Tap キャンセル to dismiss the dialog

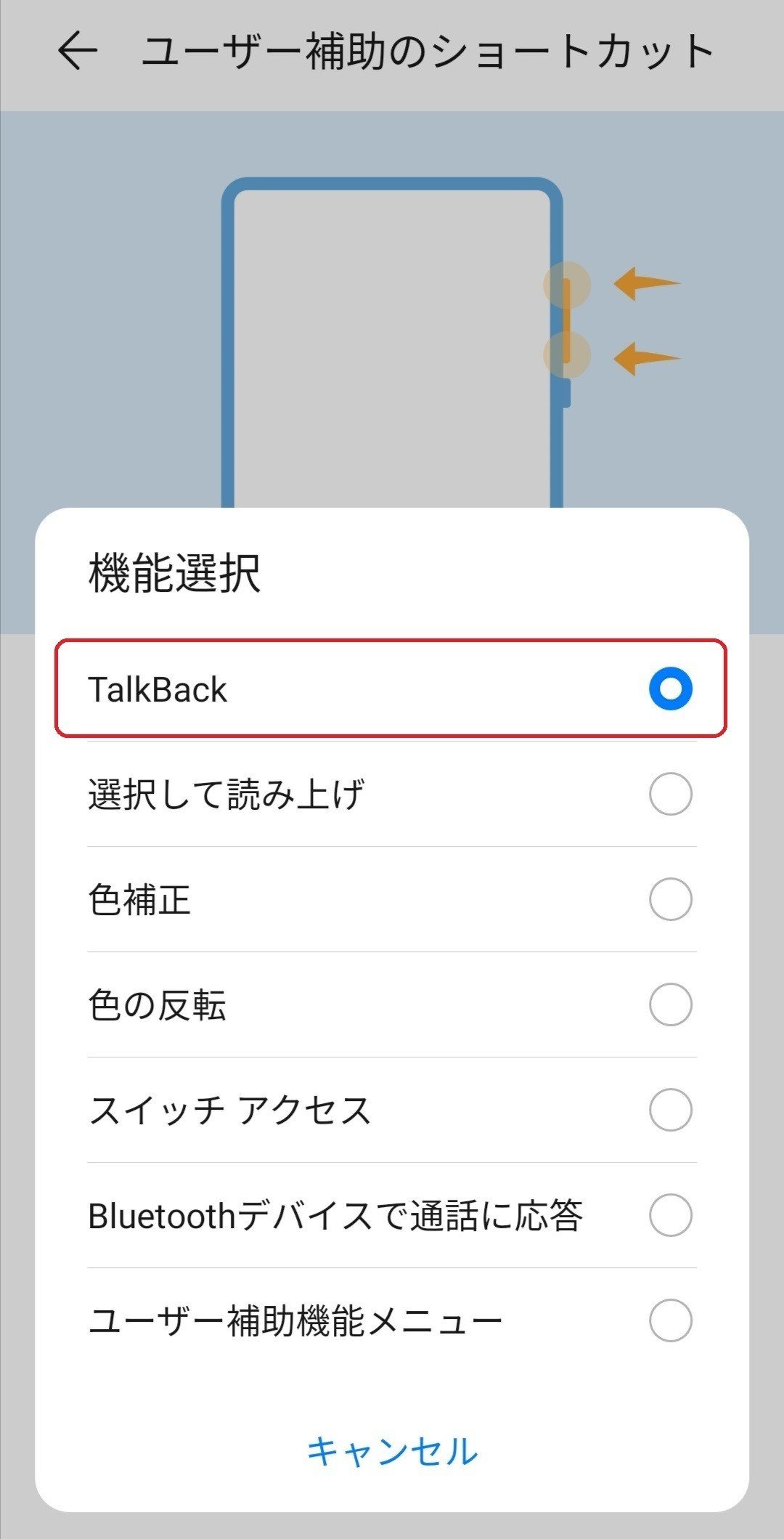tap(392, 1452)
